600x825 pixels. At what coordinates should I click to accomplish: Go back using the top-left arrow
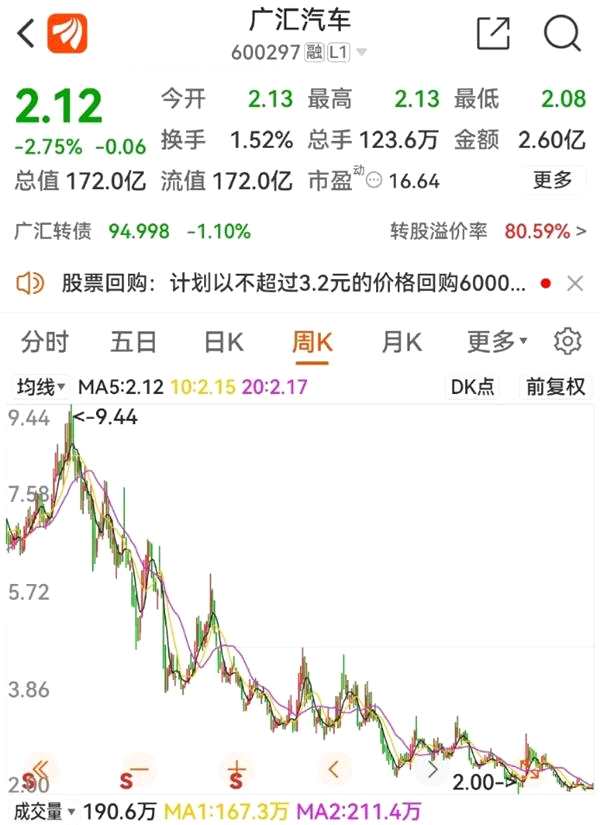coord(27,34)
